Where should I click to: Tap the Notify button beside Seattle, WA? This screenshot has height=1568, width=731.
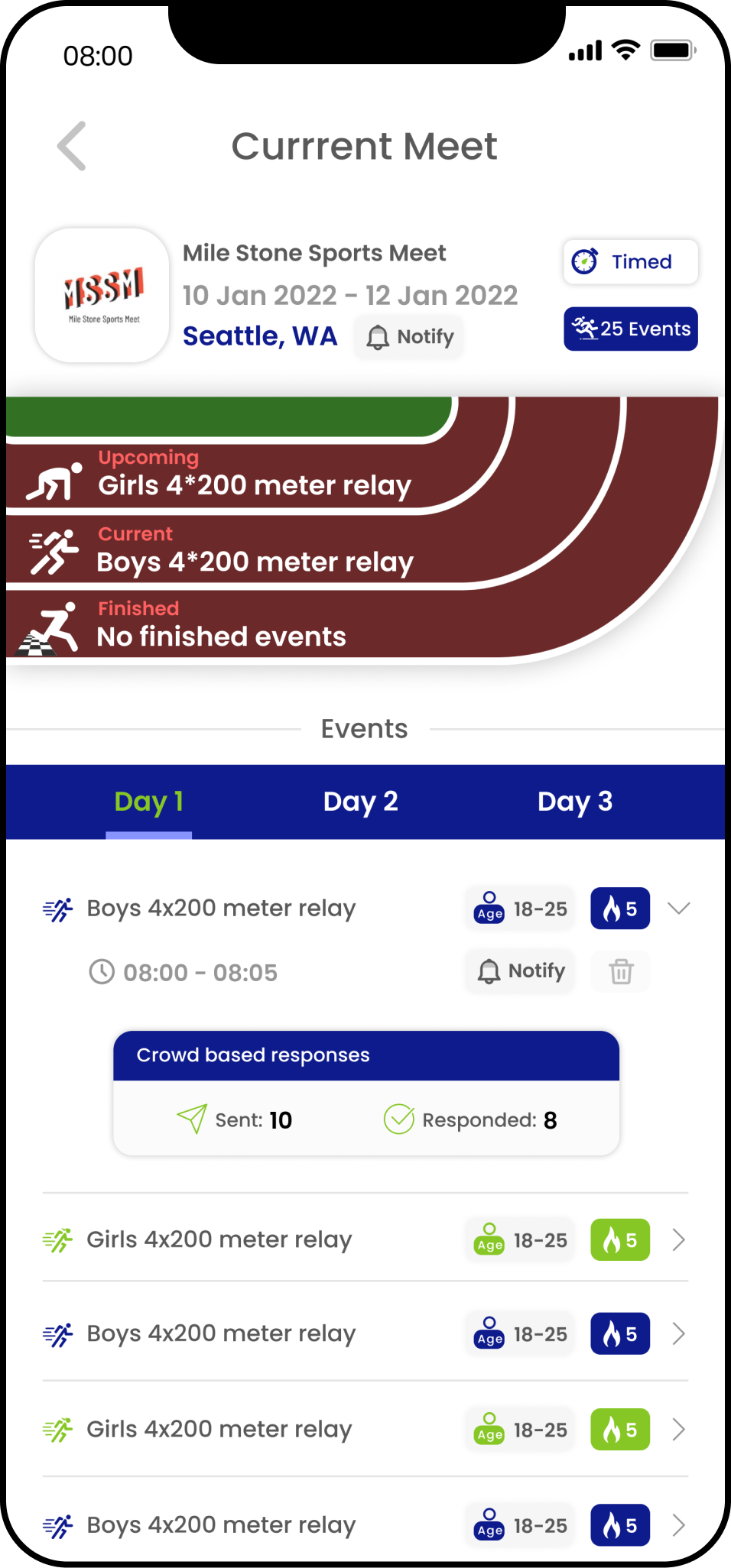coord(409,336)
